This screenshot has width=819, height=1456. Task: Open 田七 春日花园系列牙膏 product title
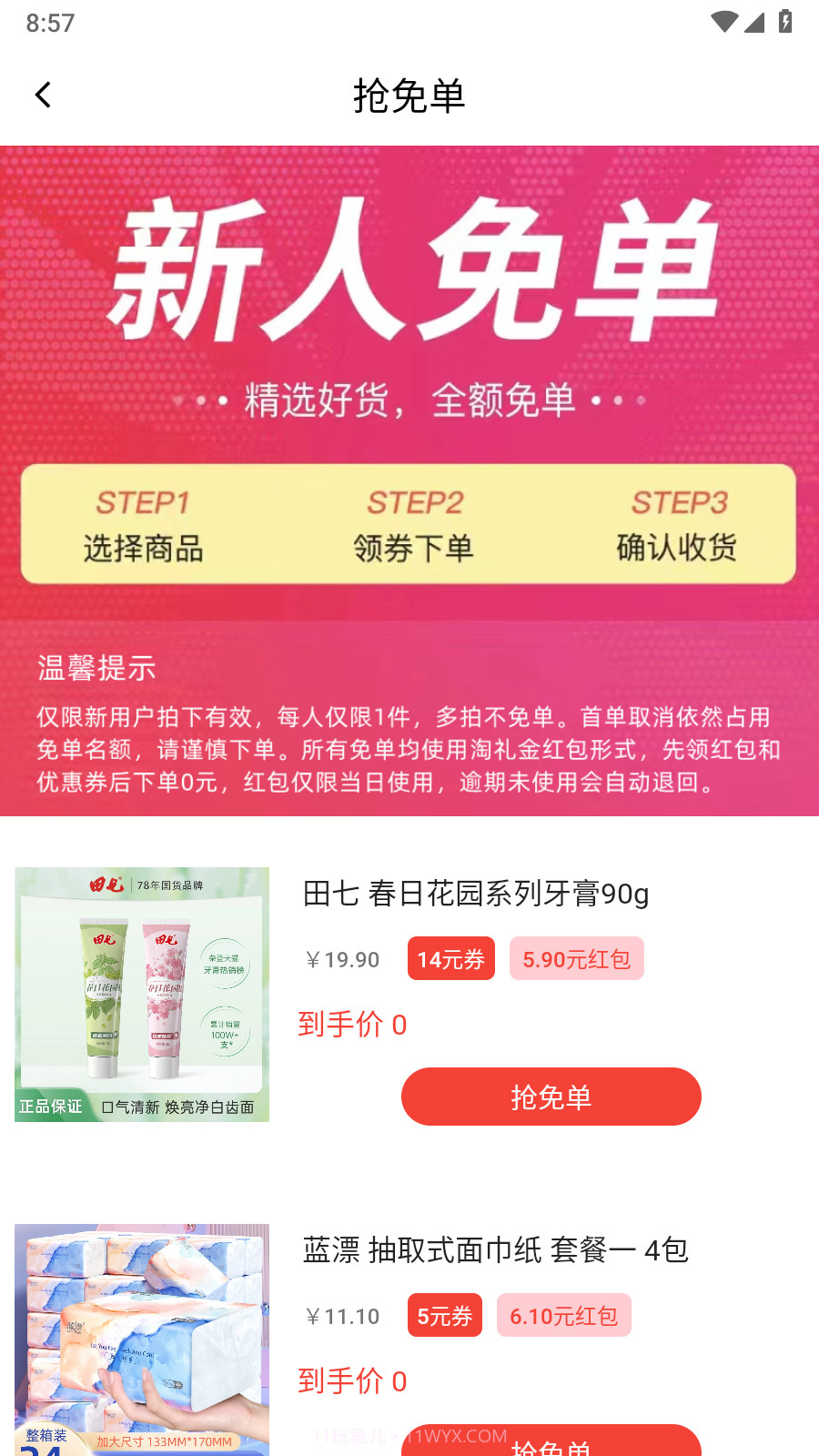477,895
